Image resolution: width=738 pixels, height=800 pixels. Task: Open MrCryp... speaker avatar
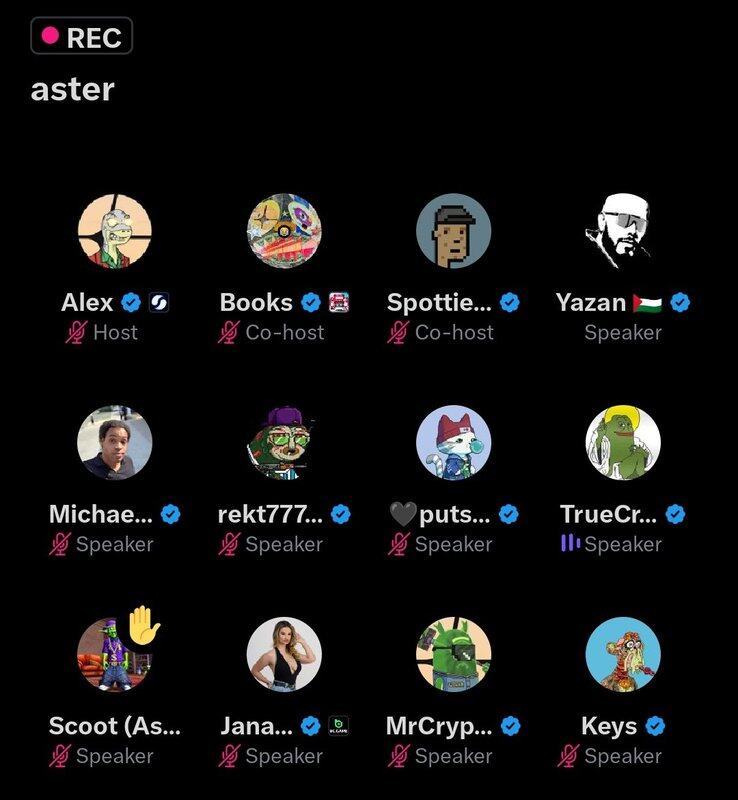pos(453,655)
